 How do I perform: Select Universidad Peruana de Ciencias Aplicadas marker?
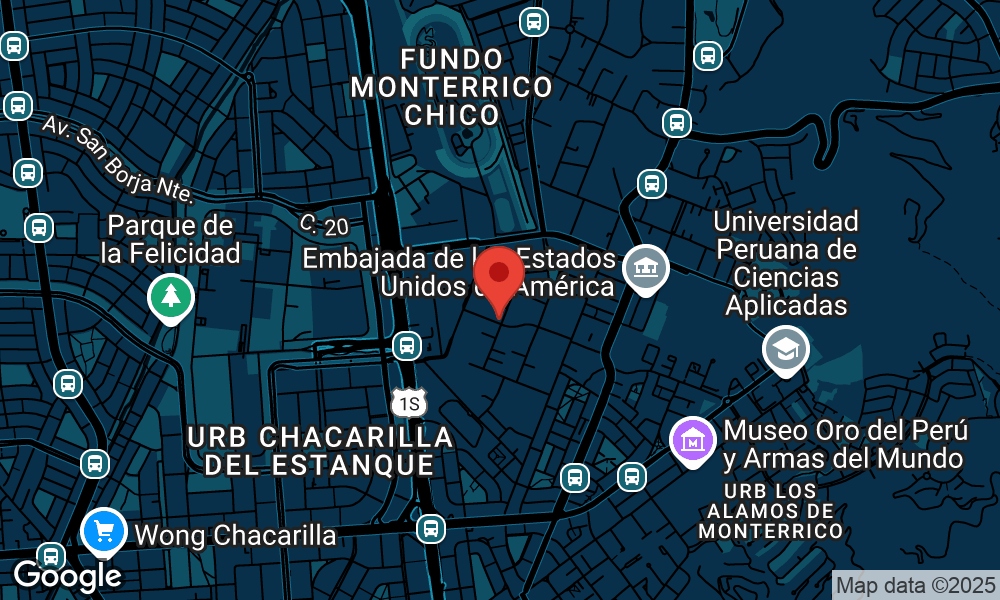[x=786, y=349]
